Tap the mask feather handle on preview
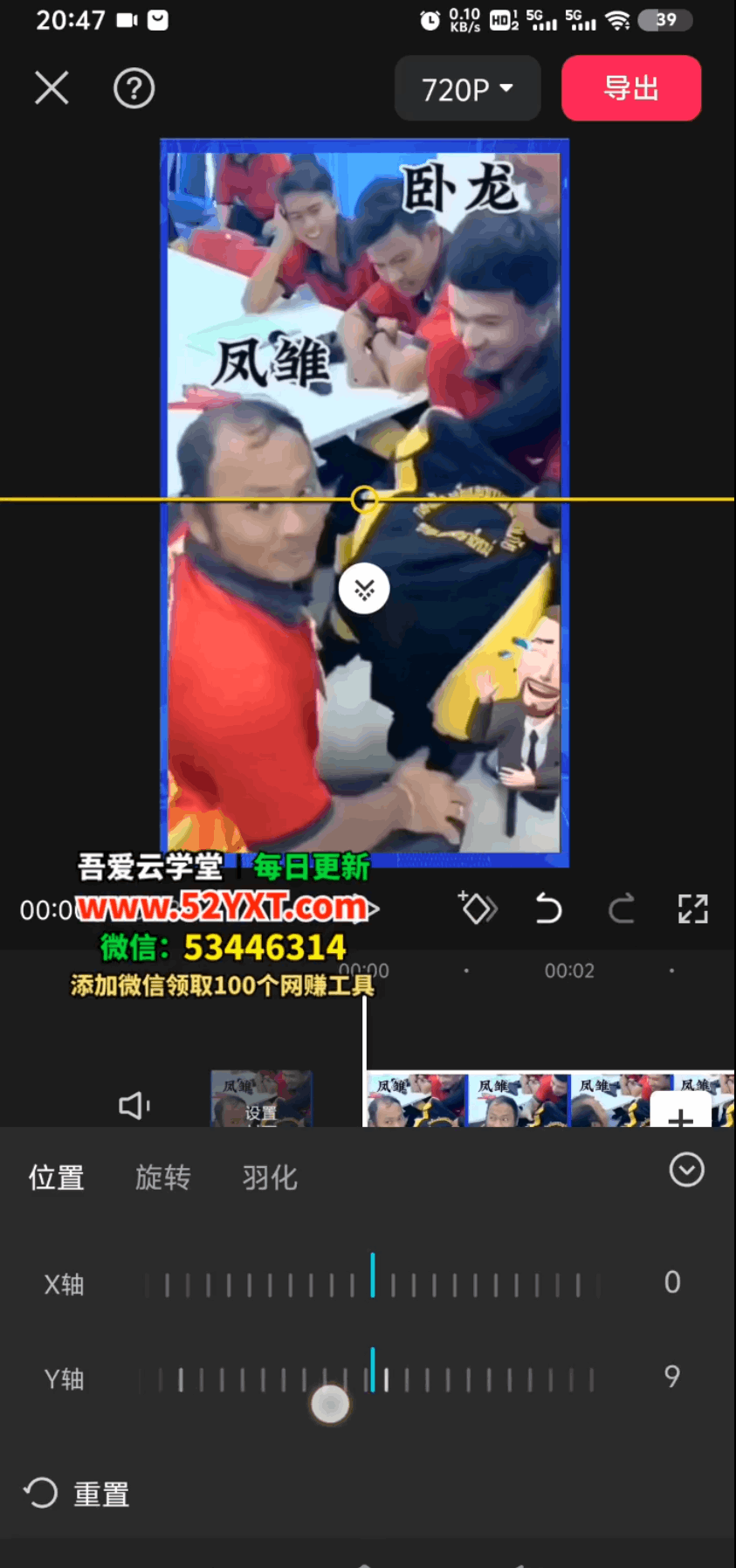 coord(364,589)
